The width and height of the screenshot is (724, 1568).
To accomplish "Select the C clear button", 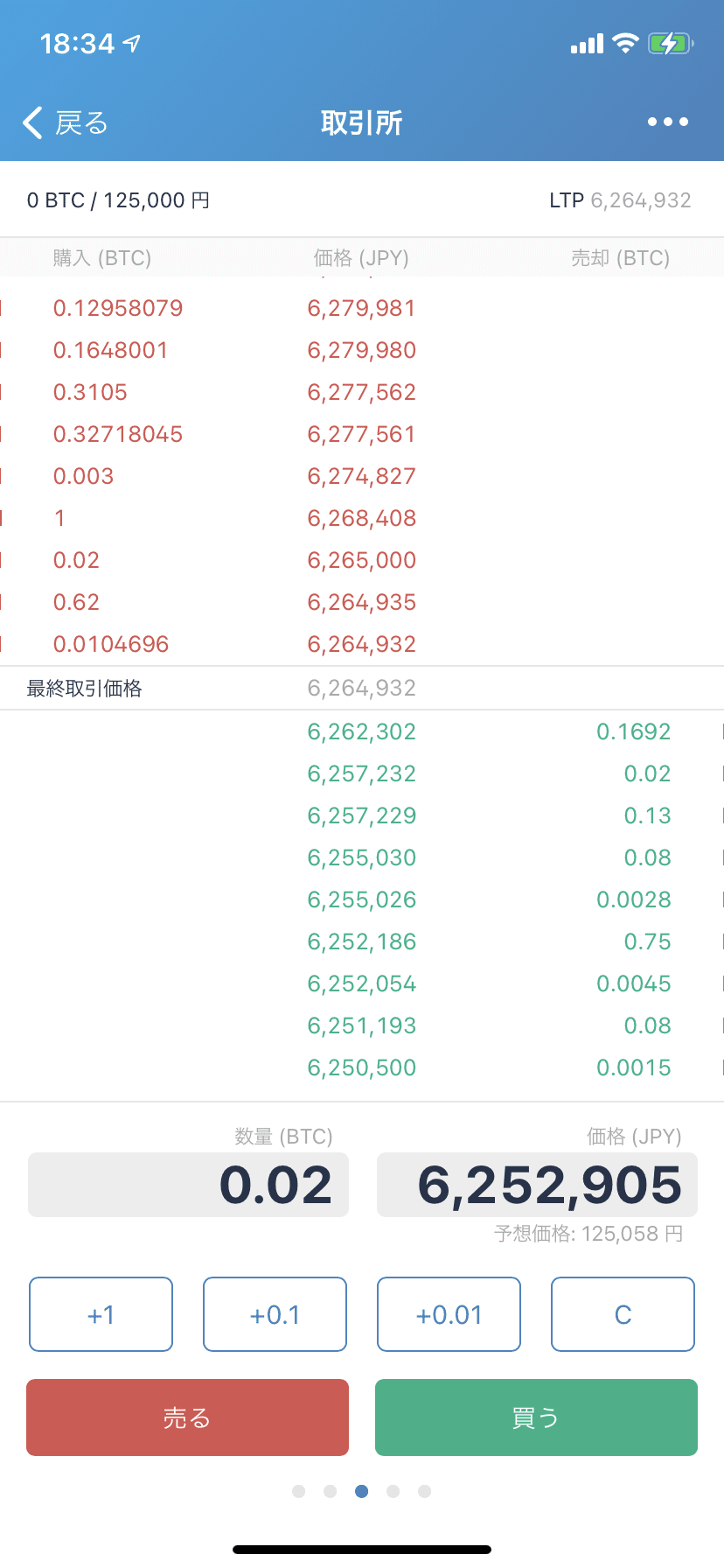I will coord(623,1314).
